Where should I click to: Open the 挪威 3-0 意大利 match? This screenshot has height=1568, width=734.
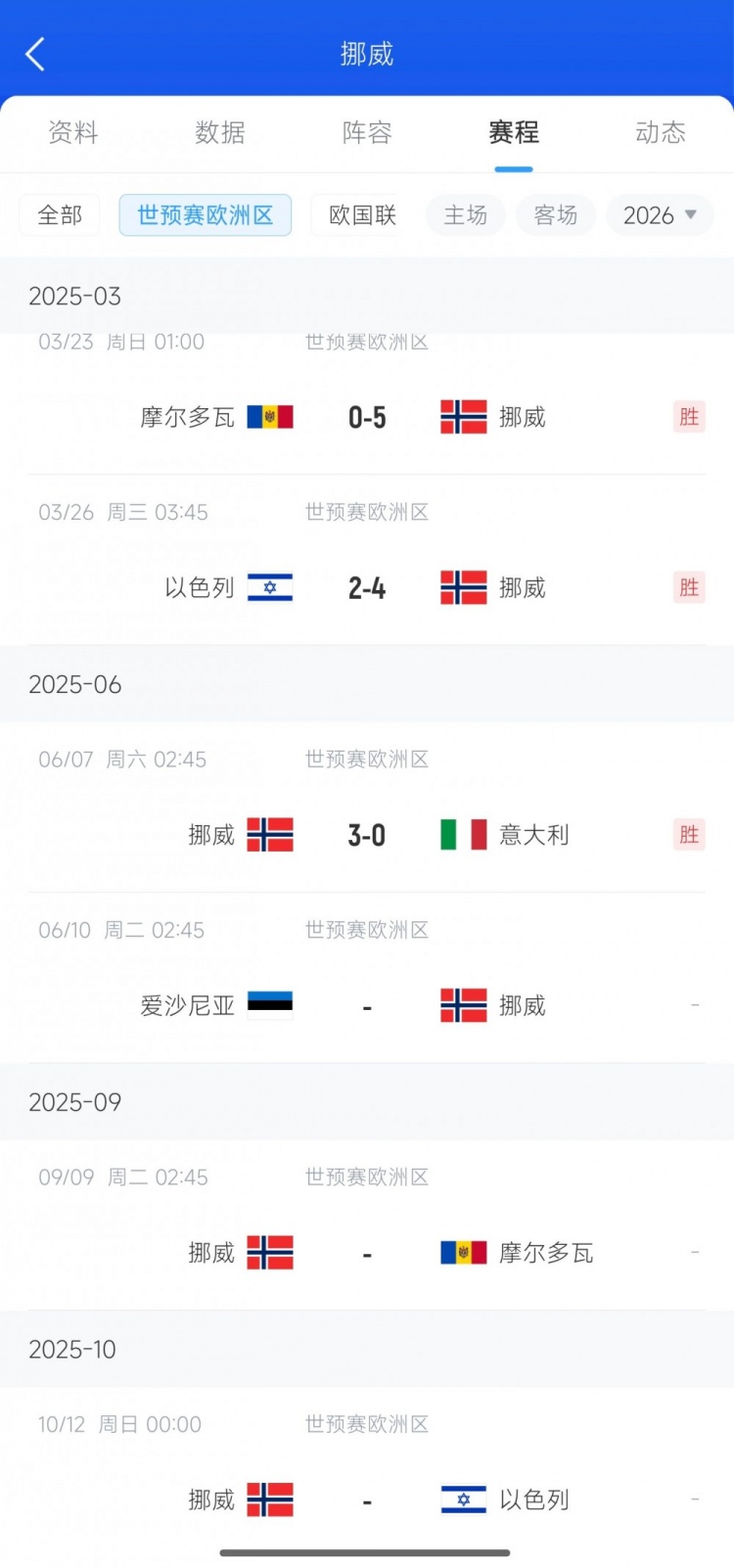[367, 808]
